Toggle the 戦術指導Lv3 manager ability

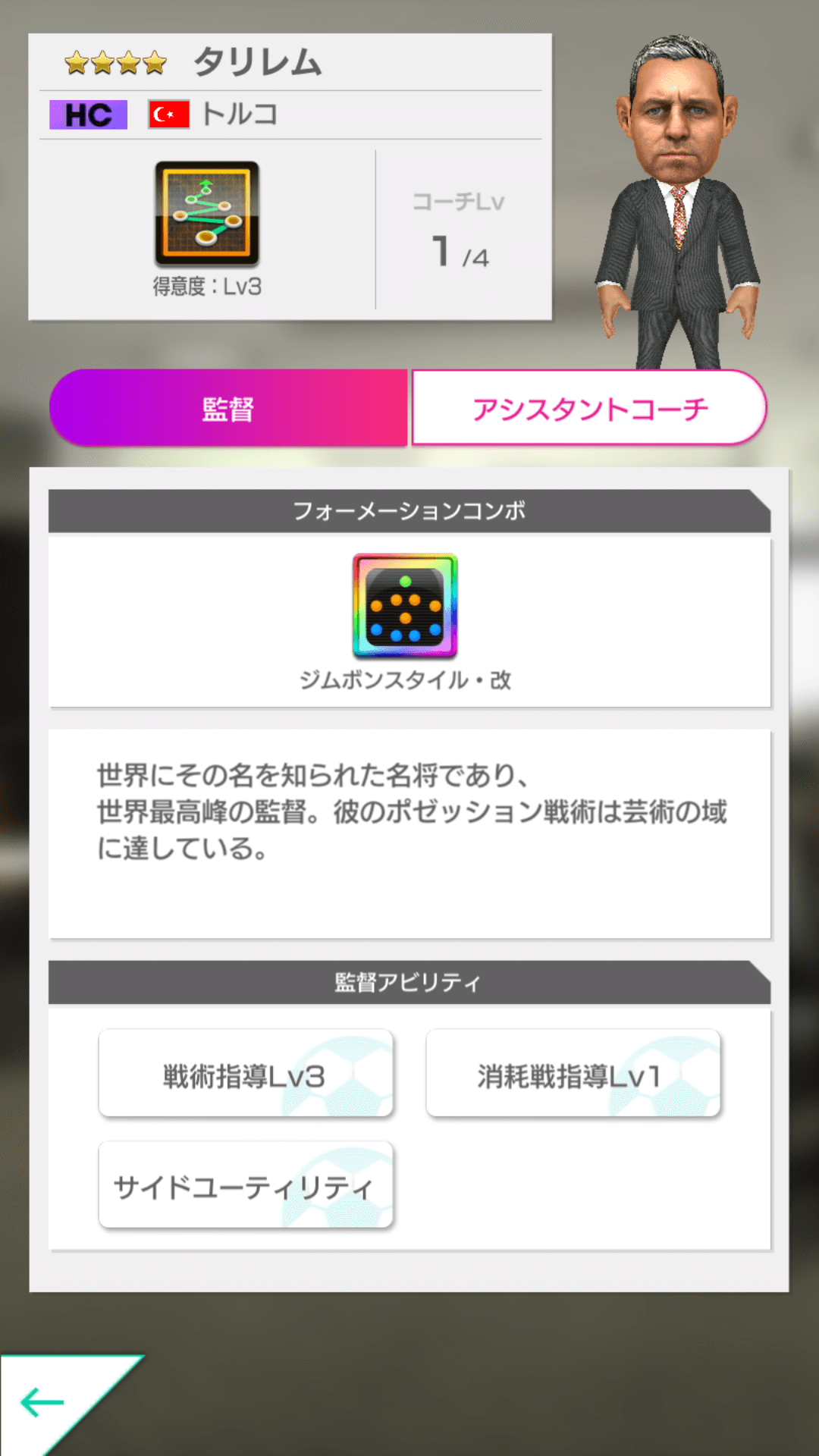[245, 1072]
